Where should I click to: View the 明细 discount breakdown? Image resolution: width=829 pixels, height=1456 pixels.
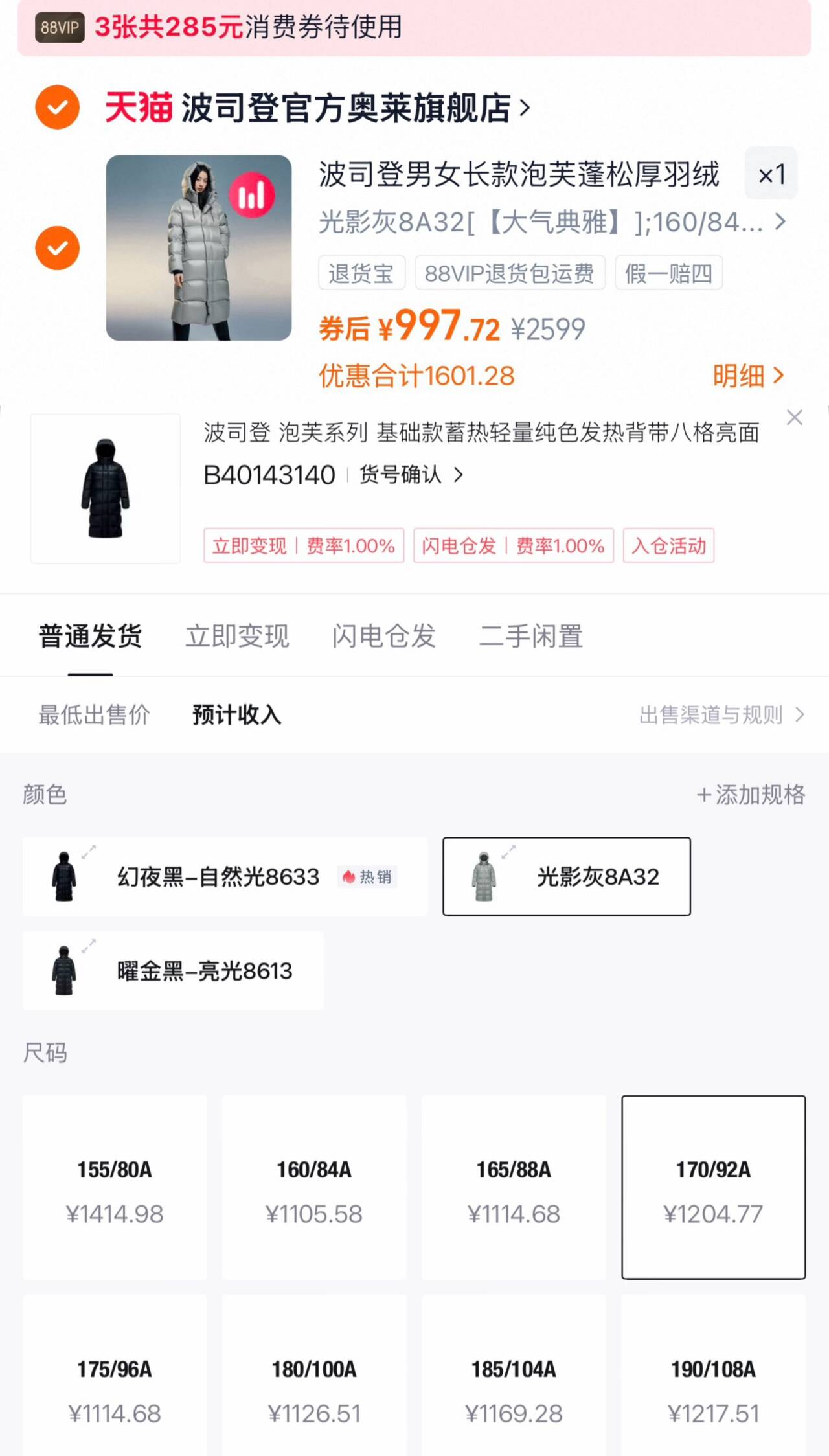[747, 376]
